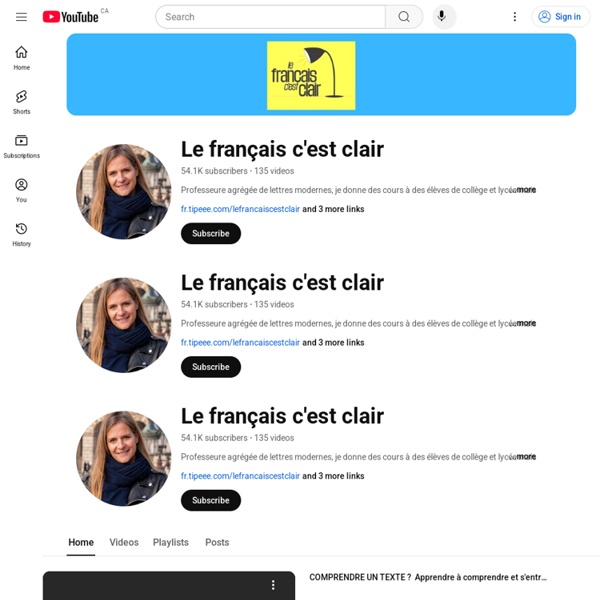Switch to the Videos tab
The height and width of the screenshot is (600, 600).
click(x=124, y=542)
